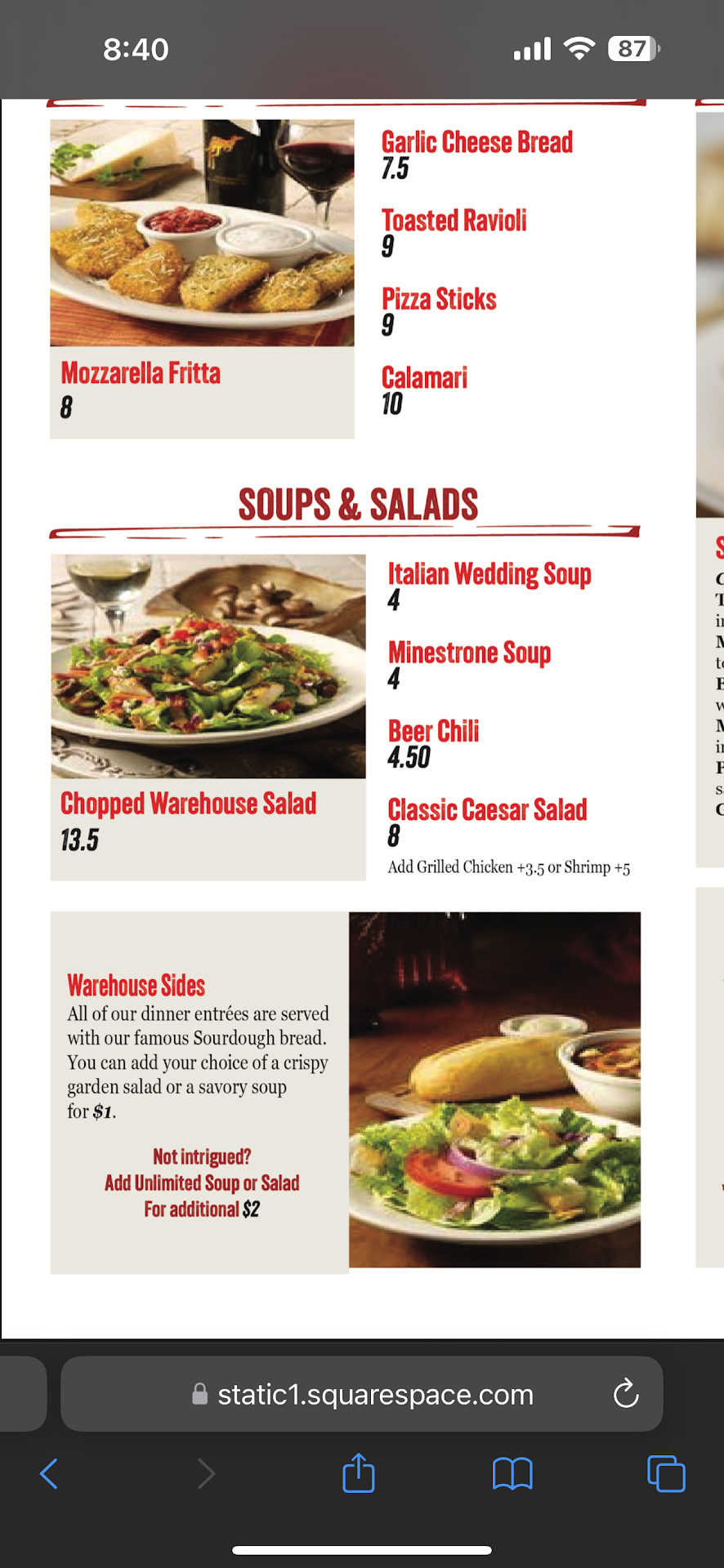The image size is (724, 1568).
Task: Show all open tabs
Action: coord(666,1474)
